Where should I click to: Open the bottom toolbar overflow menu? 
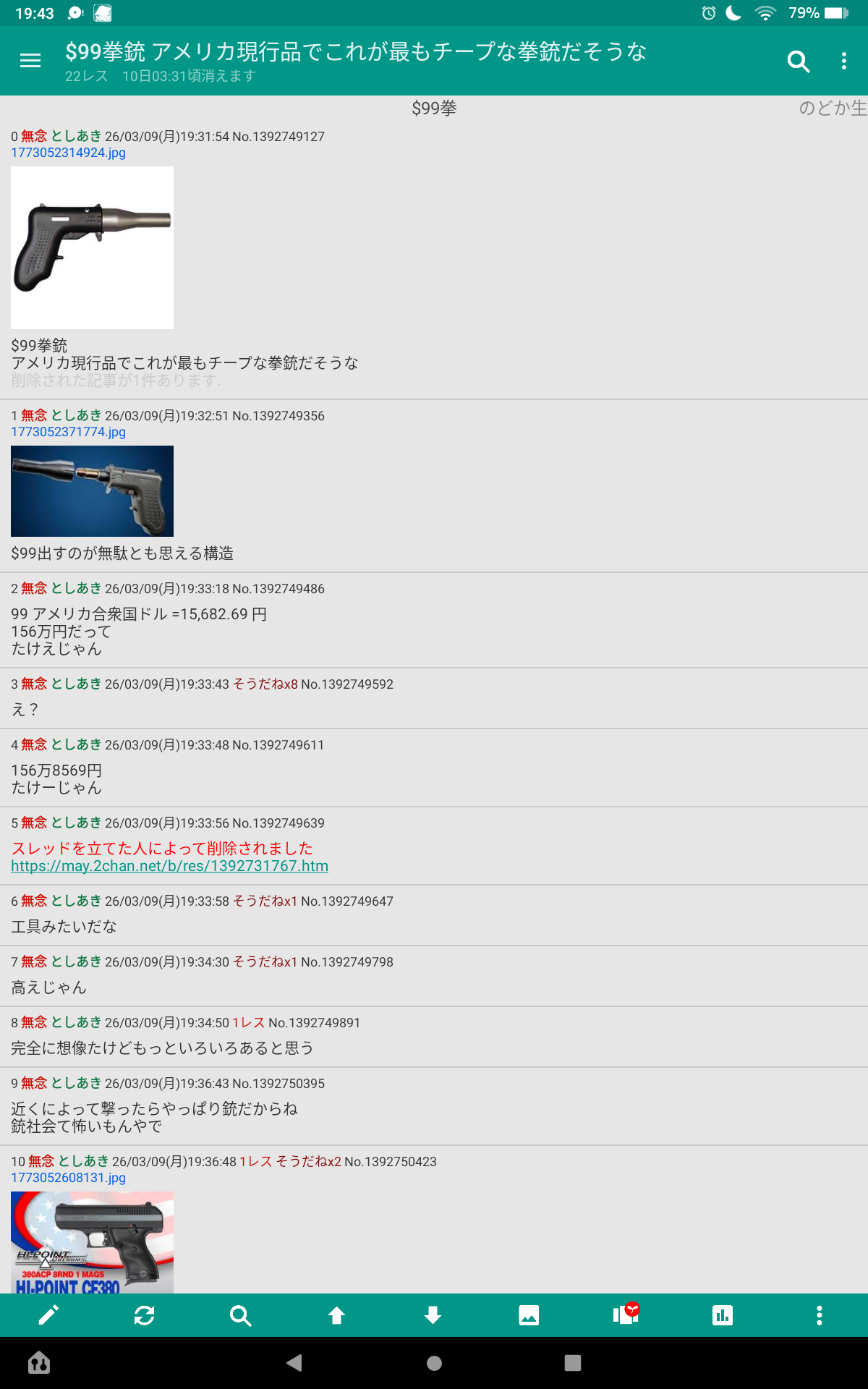[819, 1315]
